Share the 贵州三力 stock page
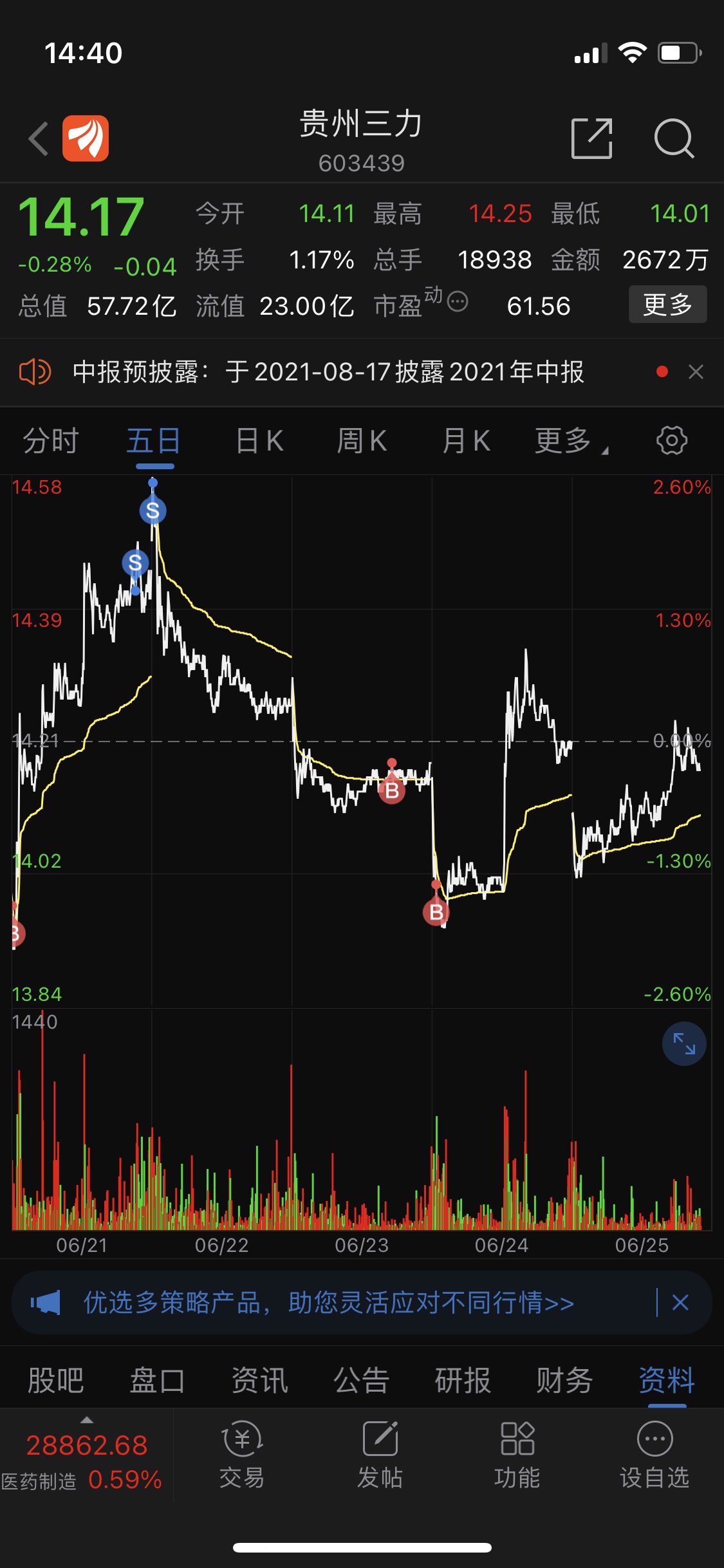The image size is (724, 1568). pos(591,138)
